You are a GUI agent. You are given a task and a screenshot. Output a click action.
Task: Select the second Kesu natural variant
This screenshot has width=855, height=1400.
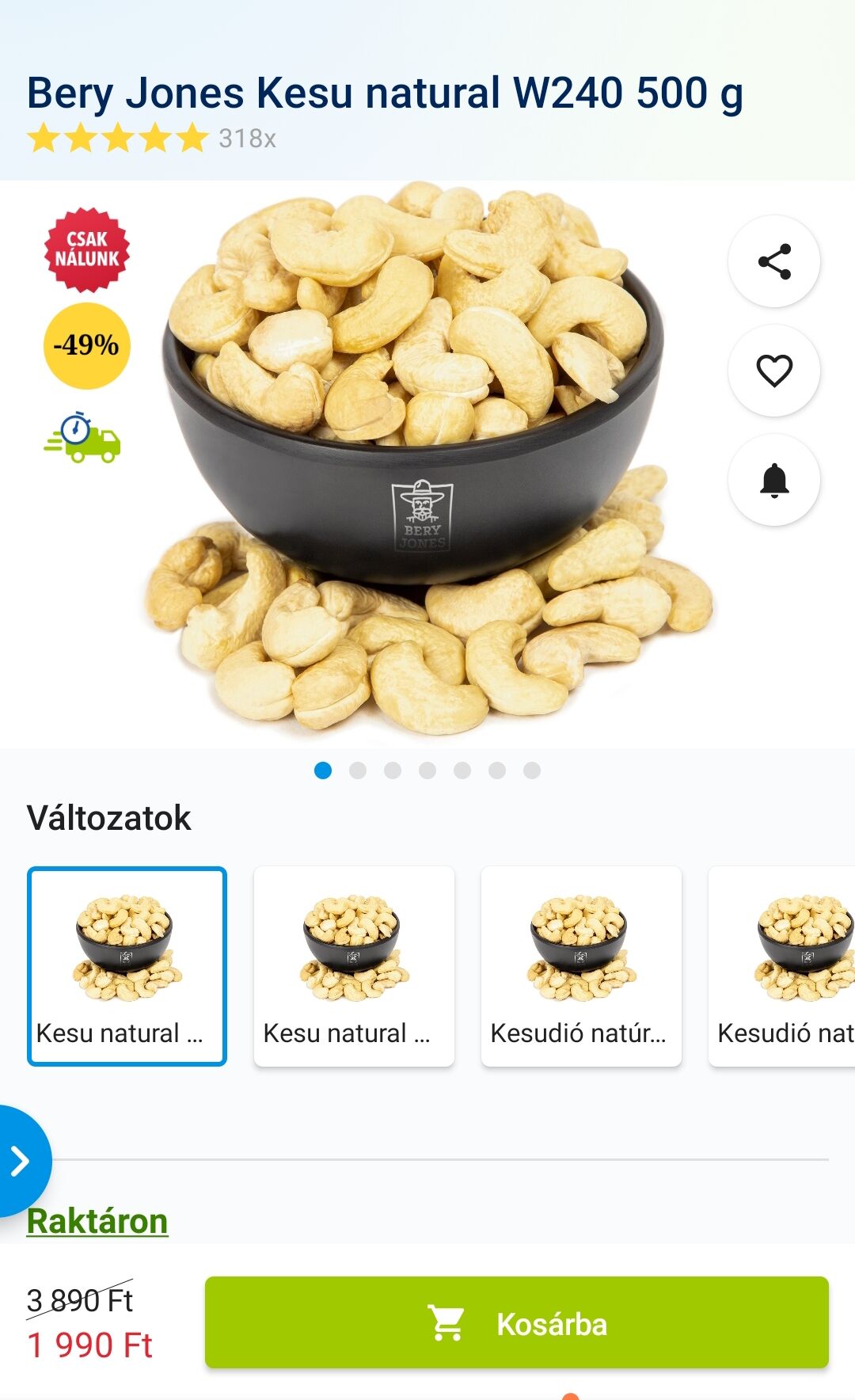354,966
